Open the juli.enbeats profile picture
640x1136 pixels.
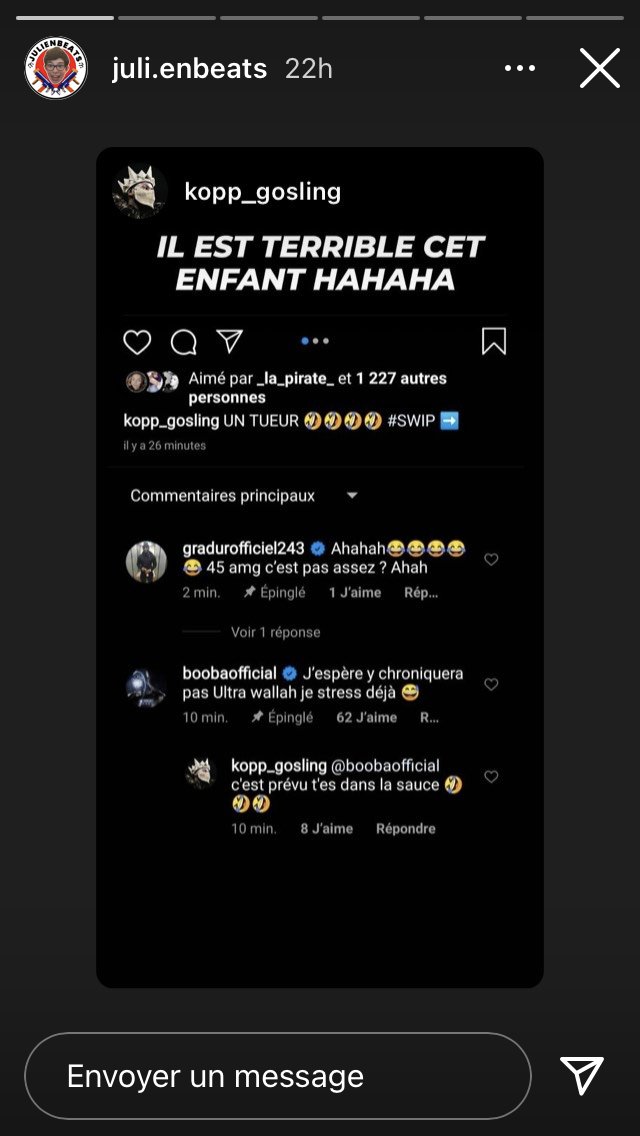click(x=56, y=68)
